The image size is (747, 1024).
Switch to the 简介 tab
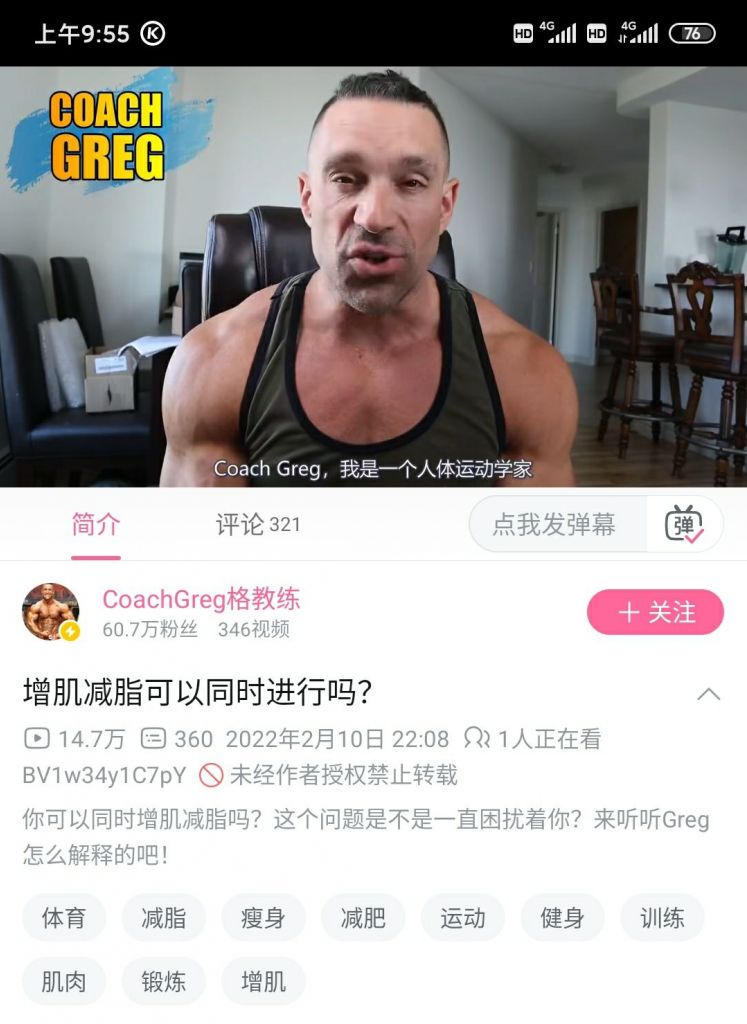[x=96, y=524]
